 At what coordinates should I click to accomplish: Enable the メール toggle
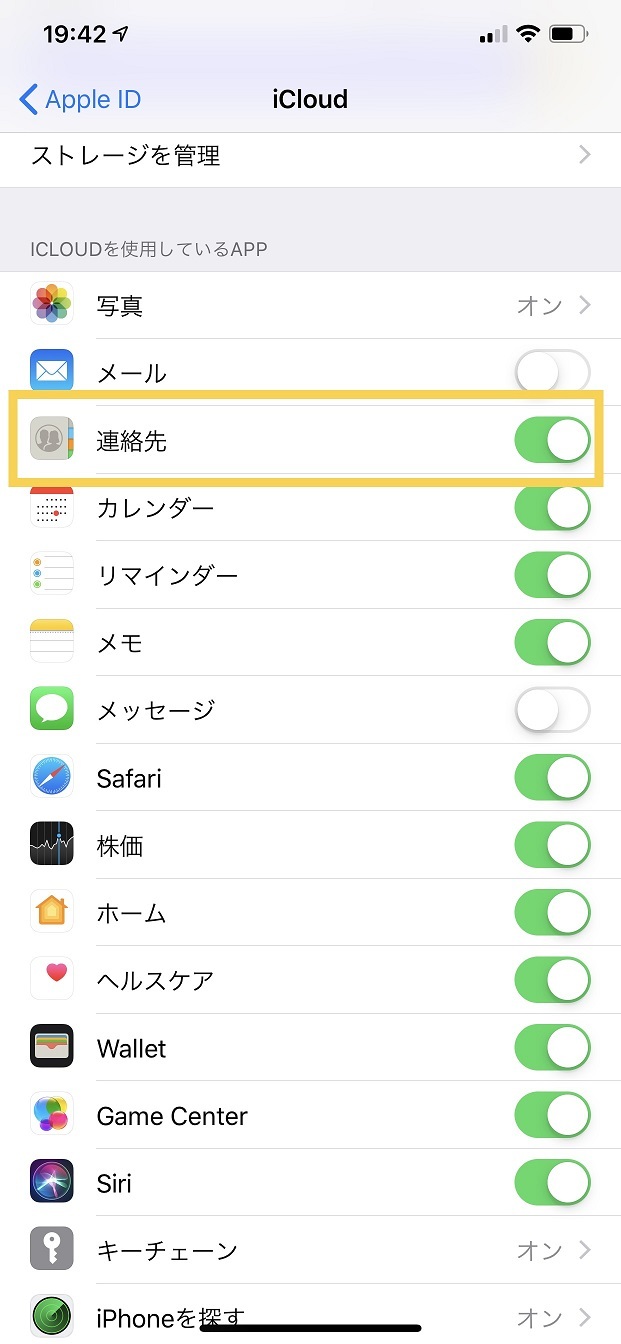click(552, 373)
